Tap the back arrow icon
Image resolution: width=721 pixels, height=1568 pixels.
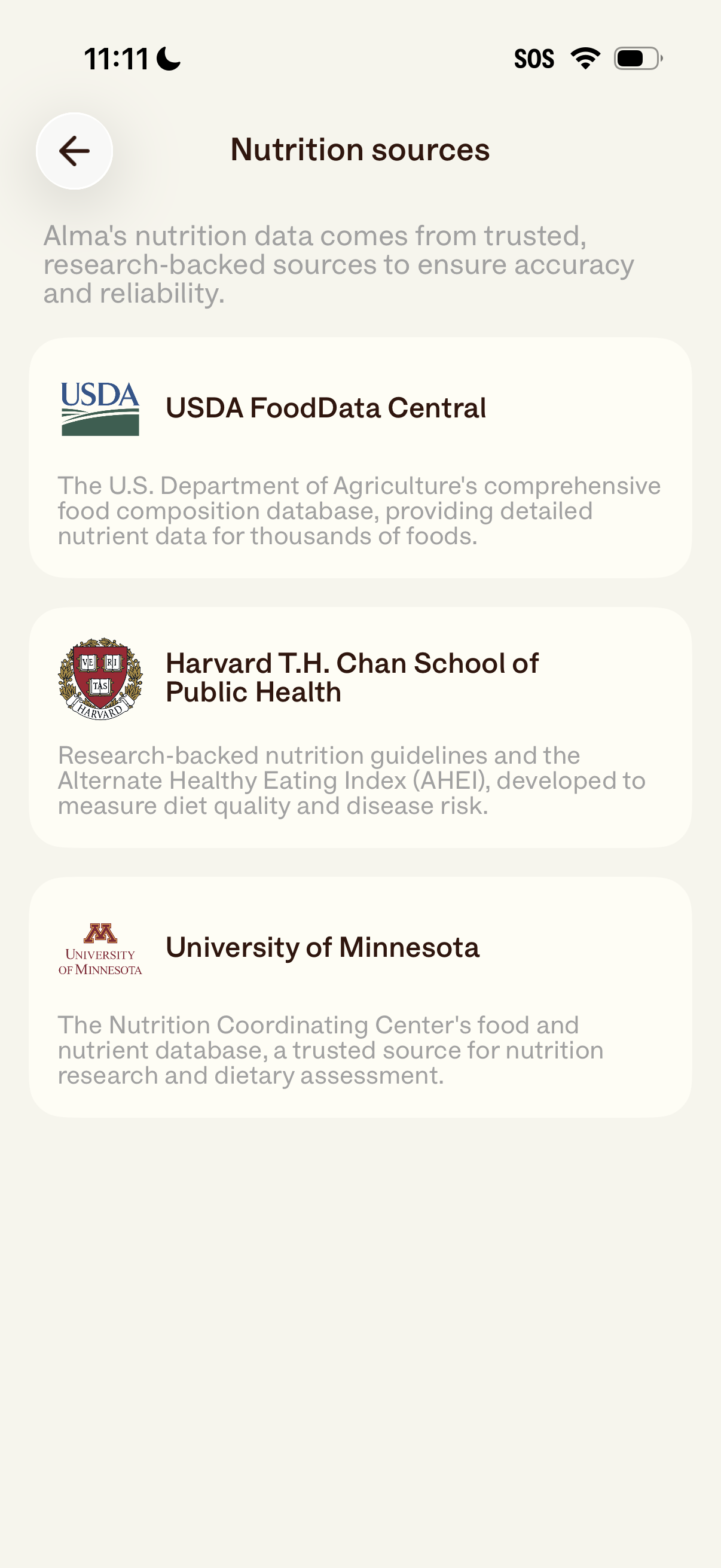[x=74, y=151]
